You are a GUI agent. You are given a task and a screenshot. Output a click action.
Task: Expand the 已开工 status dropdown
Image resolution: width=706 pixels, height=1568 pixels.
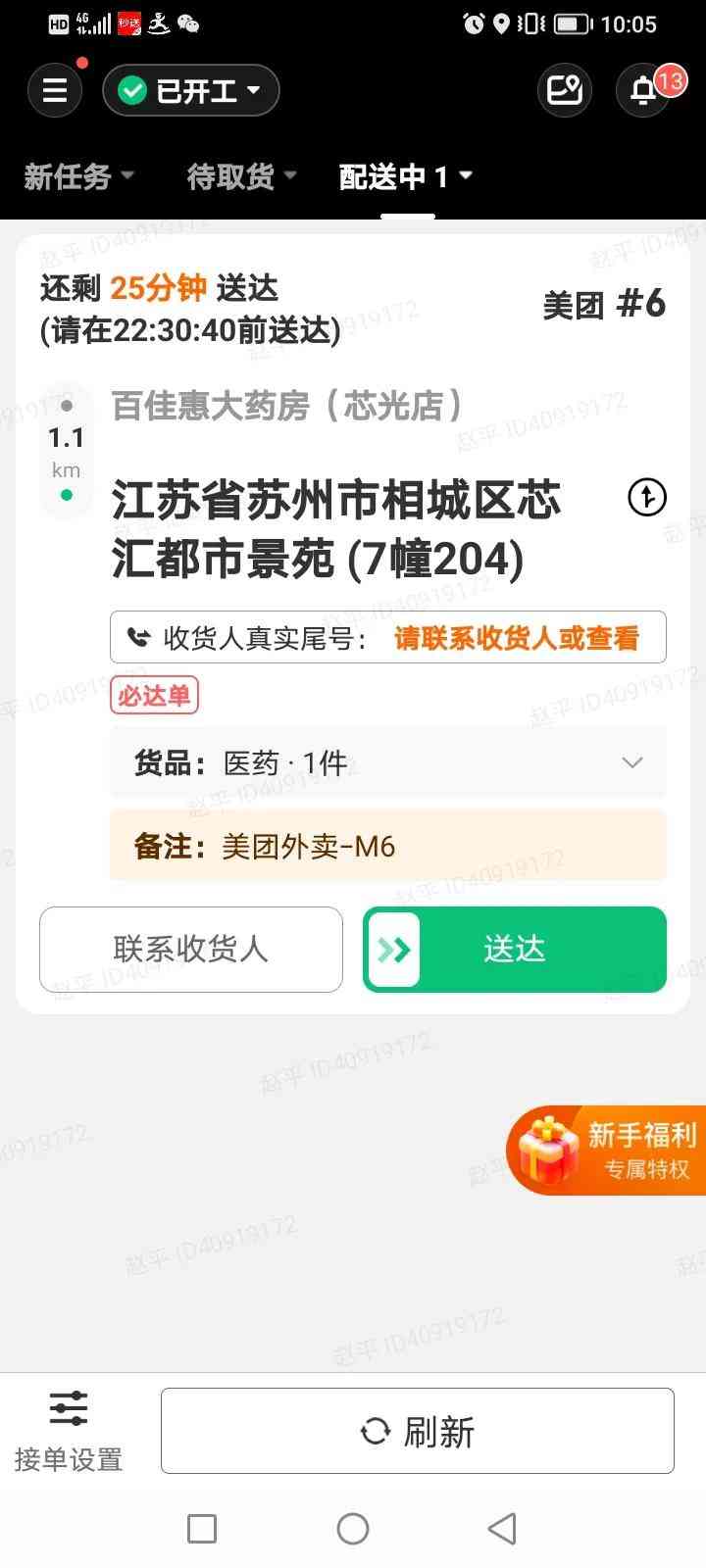pos(255,90)
